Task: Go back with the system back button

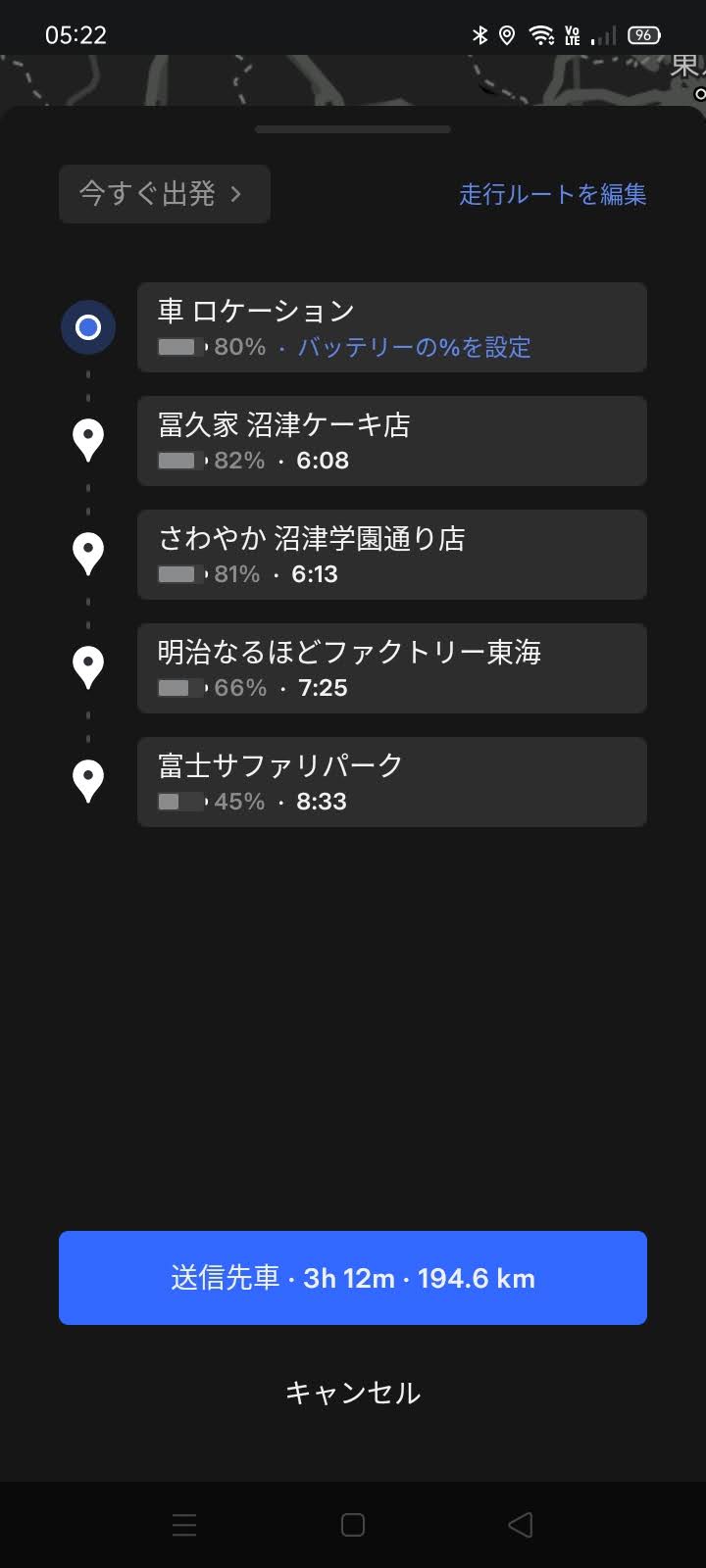Action: pos(521,1525)
